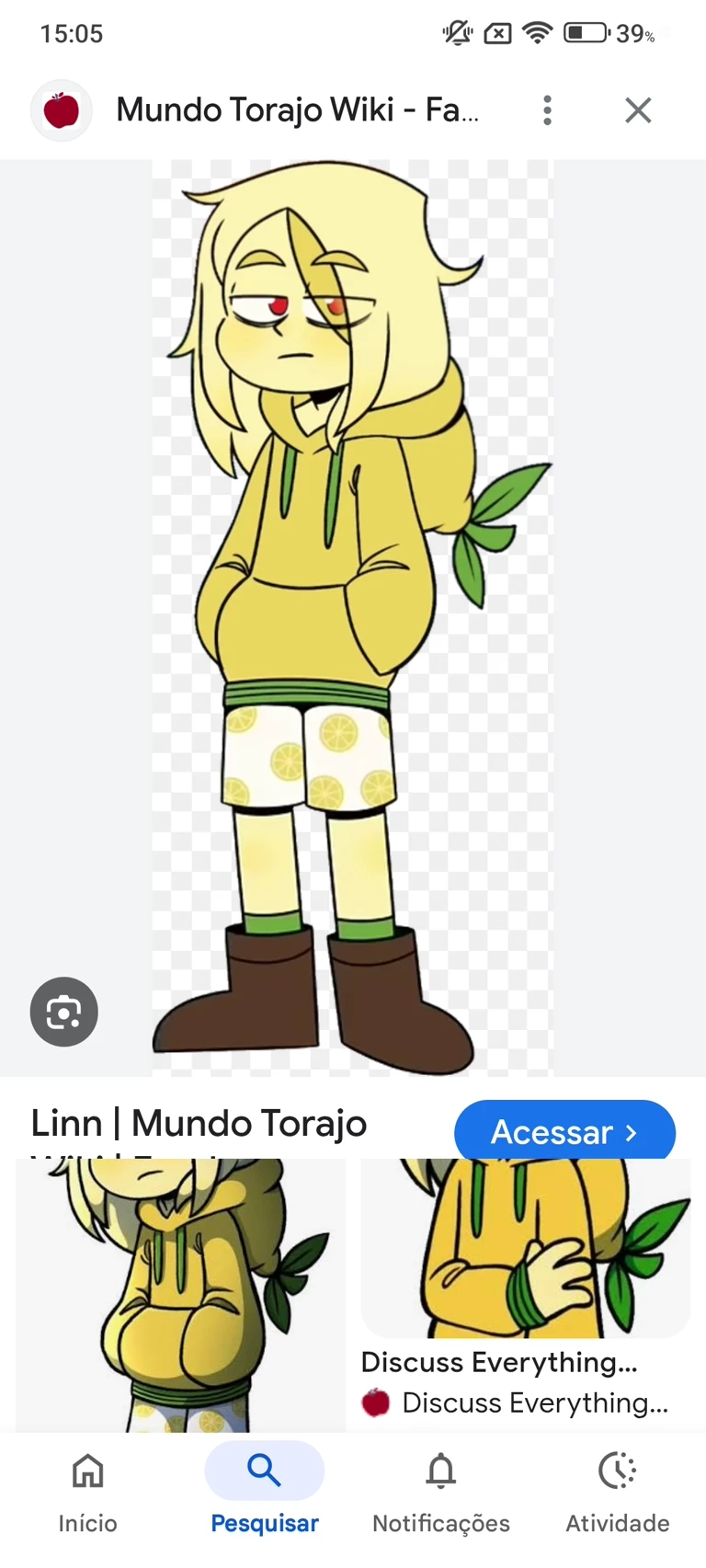Go to the Início tab
Viewport: 706px width, 1568px height.
tap(87, 1488)
